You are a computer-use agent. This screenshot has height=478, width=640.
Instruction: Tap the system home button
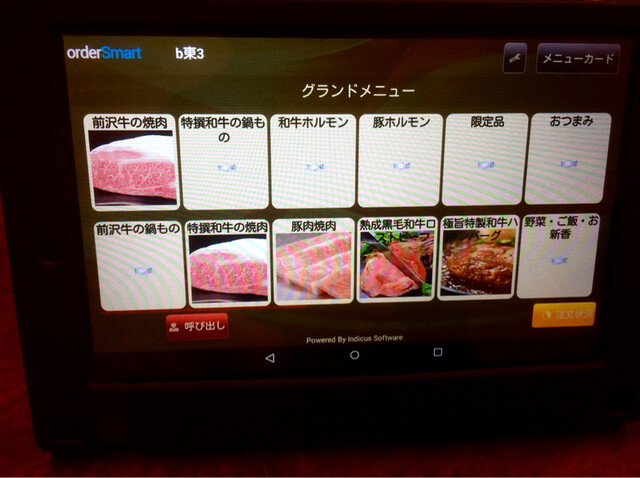[x=354, y=355]
